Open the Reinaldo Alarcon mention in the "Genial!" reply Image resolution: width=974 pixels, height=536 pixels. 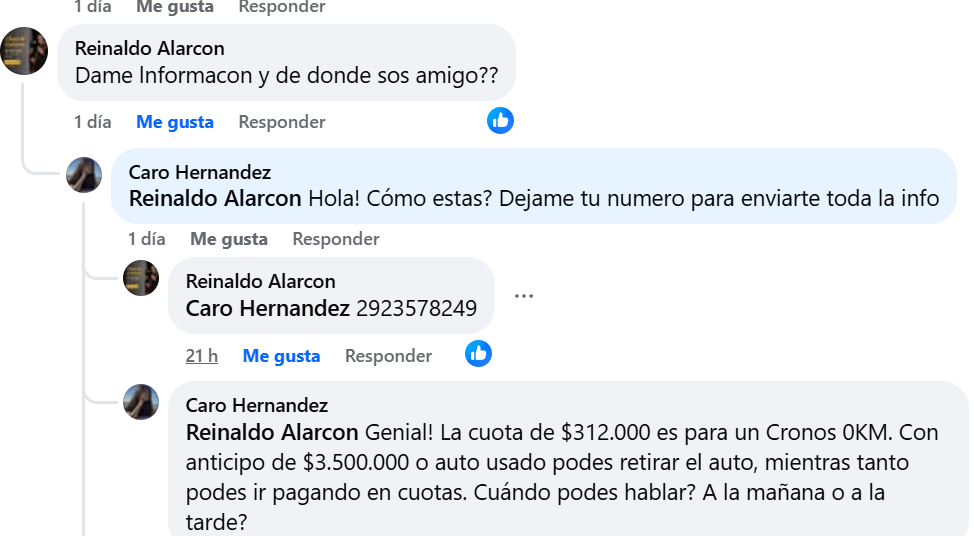pyautogui.click(x=272, y=433)
